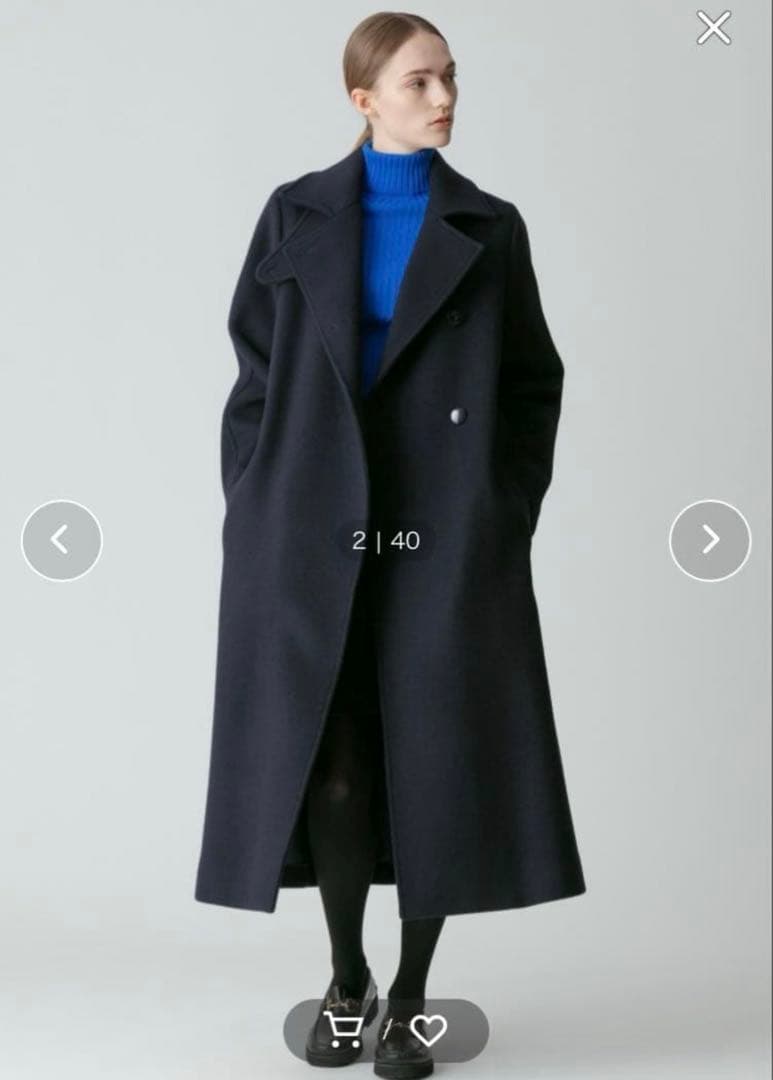Click the 2 | 40 image counter
The width and height of the screenshot is (773, 1080).
coord(386,538)
